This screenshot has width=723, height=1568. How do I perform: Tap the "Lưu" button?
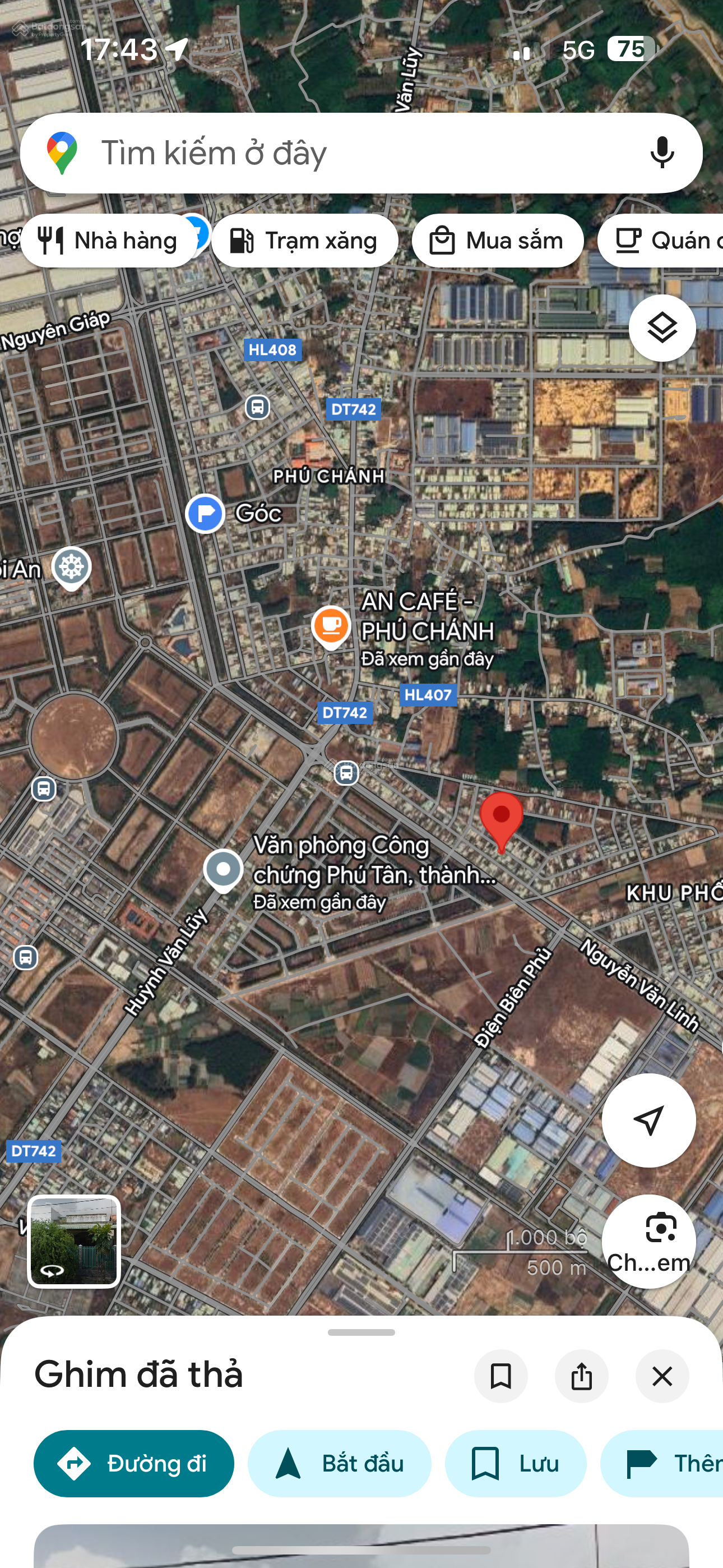tap(516, 1463)
